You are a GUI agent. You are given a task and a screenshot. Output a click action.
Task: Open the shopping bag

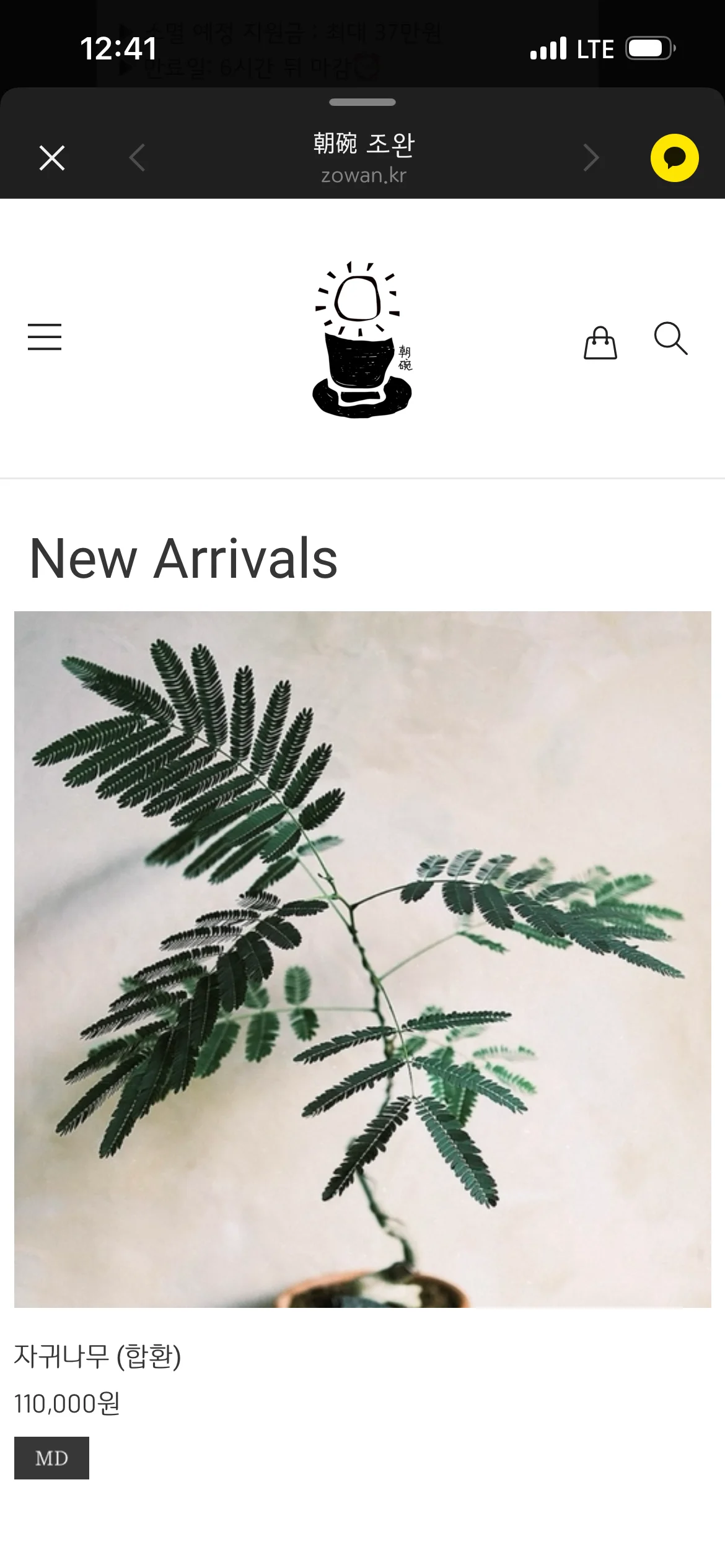pyautogui.click(x=600, y=342)
